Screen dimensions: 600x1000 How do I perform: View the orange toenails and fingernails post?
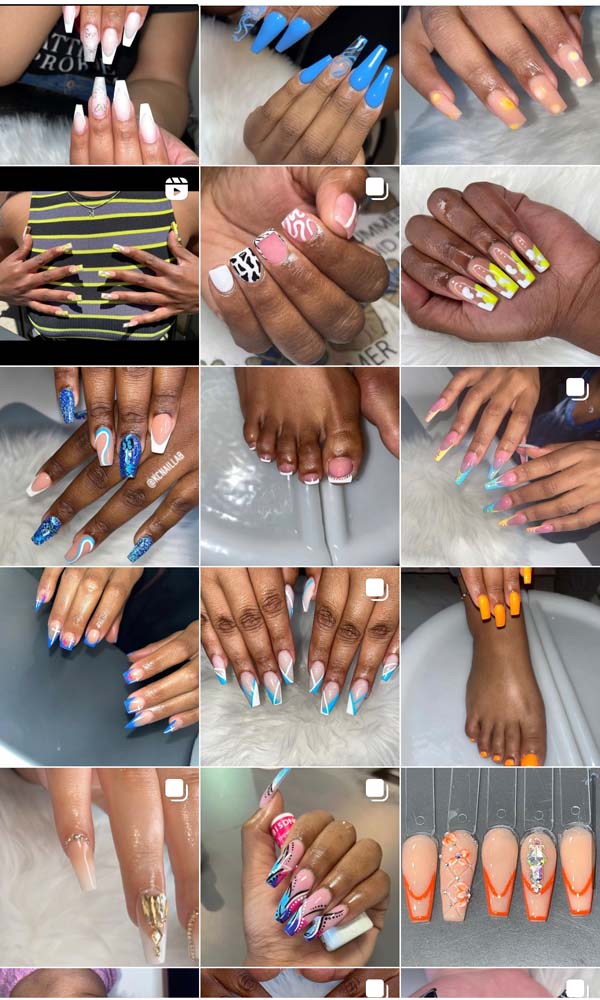500,667
